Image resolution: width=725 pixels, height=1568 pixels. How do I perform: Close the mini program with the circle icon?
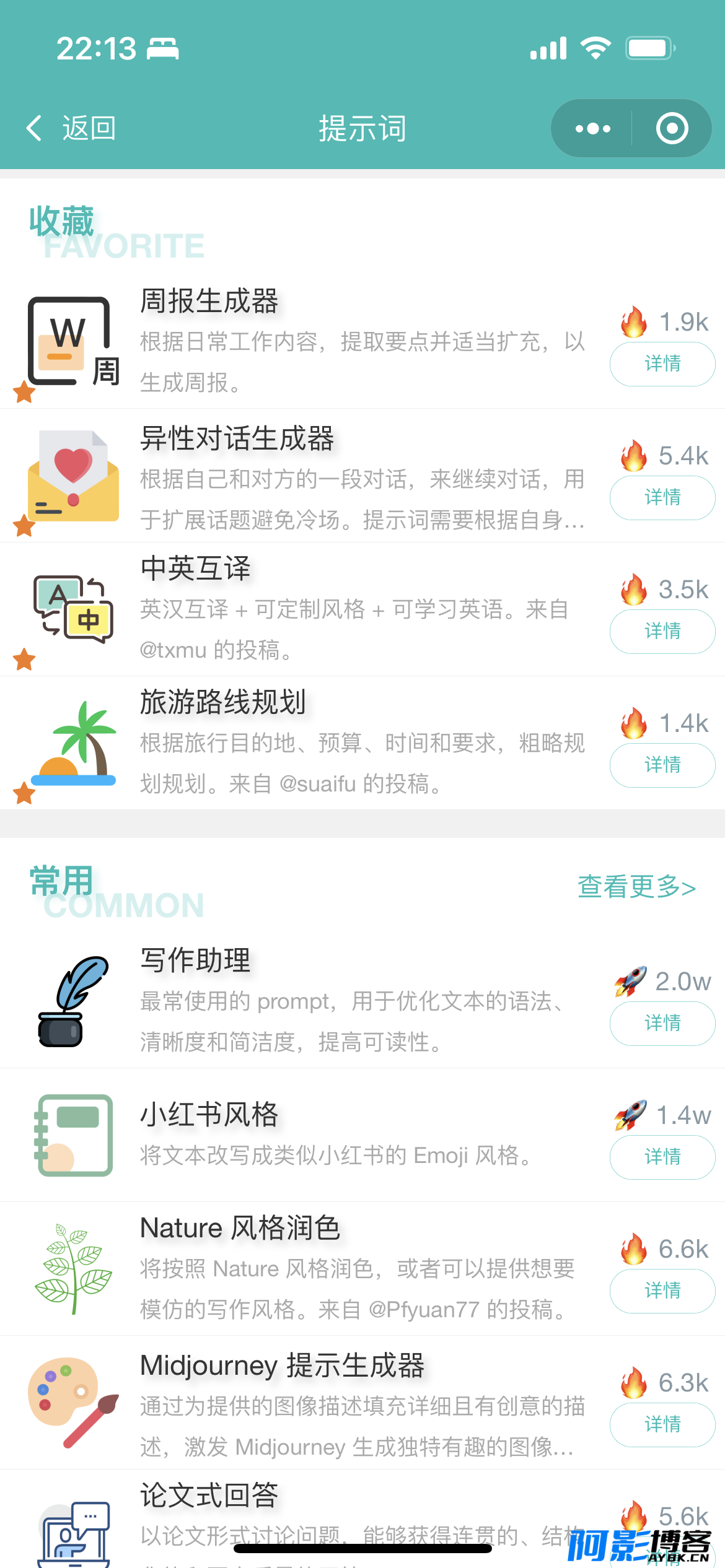[x=672, y=128]
